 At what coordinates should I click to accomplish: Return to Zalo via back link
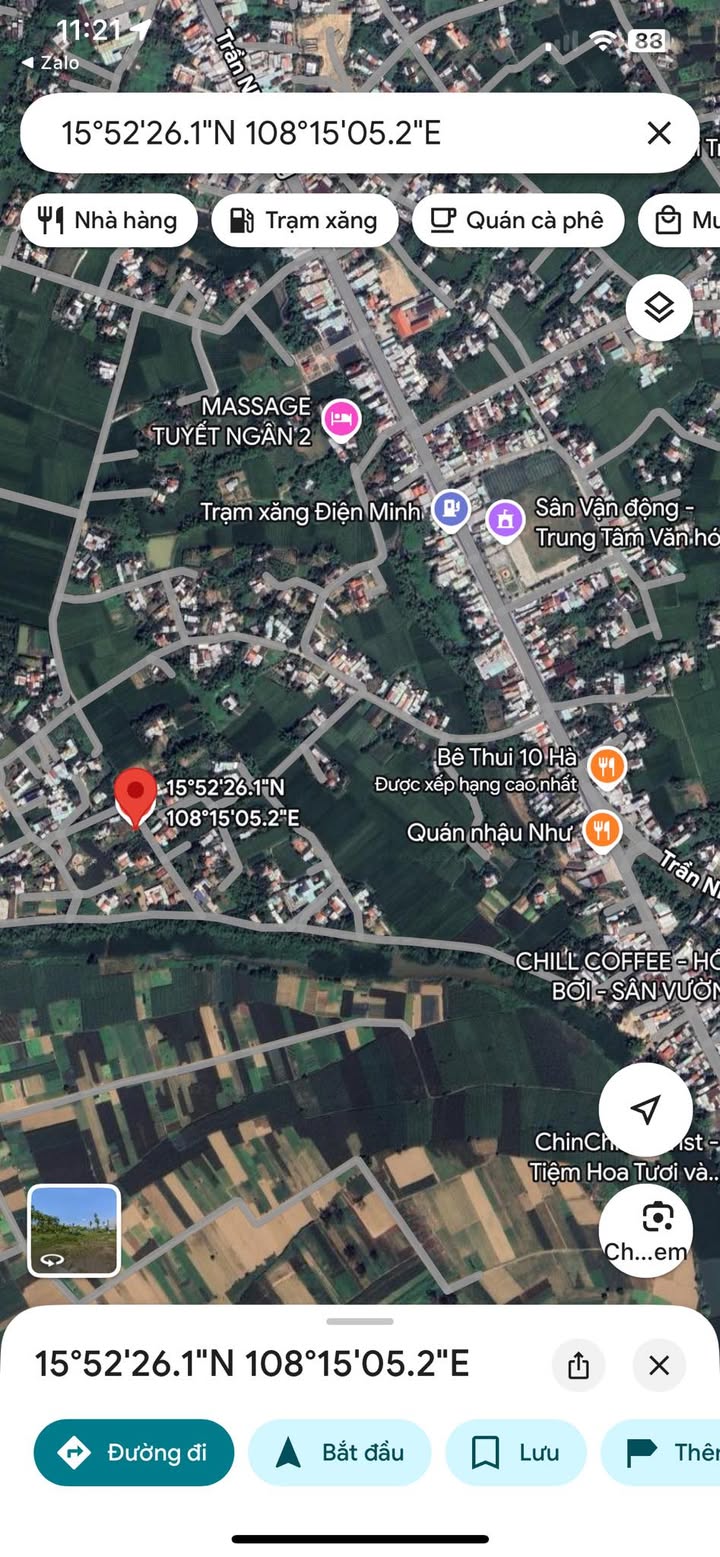point(50,62)
